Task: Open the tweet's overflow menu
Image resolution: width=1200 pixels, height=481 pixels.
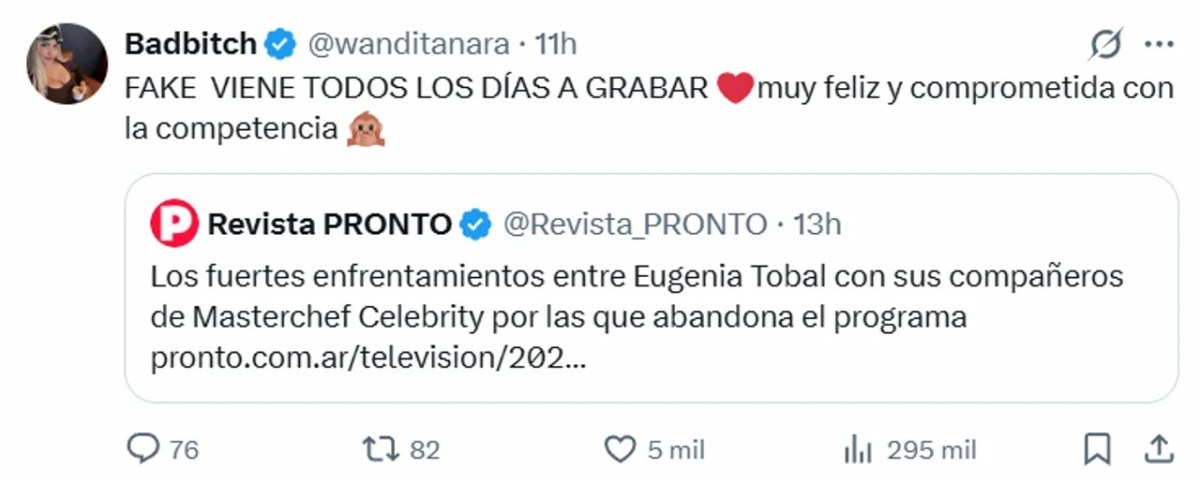Action: click(x=1158, y=44)
